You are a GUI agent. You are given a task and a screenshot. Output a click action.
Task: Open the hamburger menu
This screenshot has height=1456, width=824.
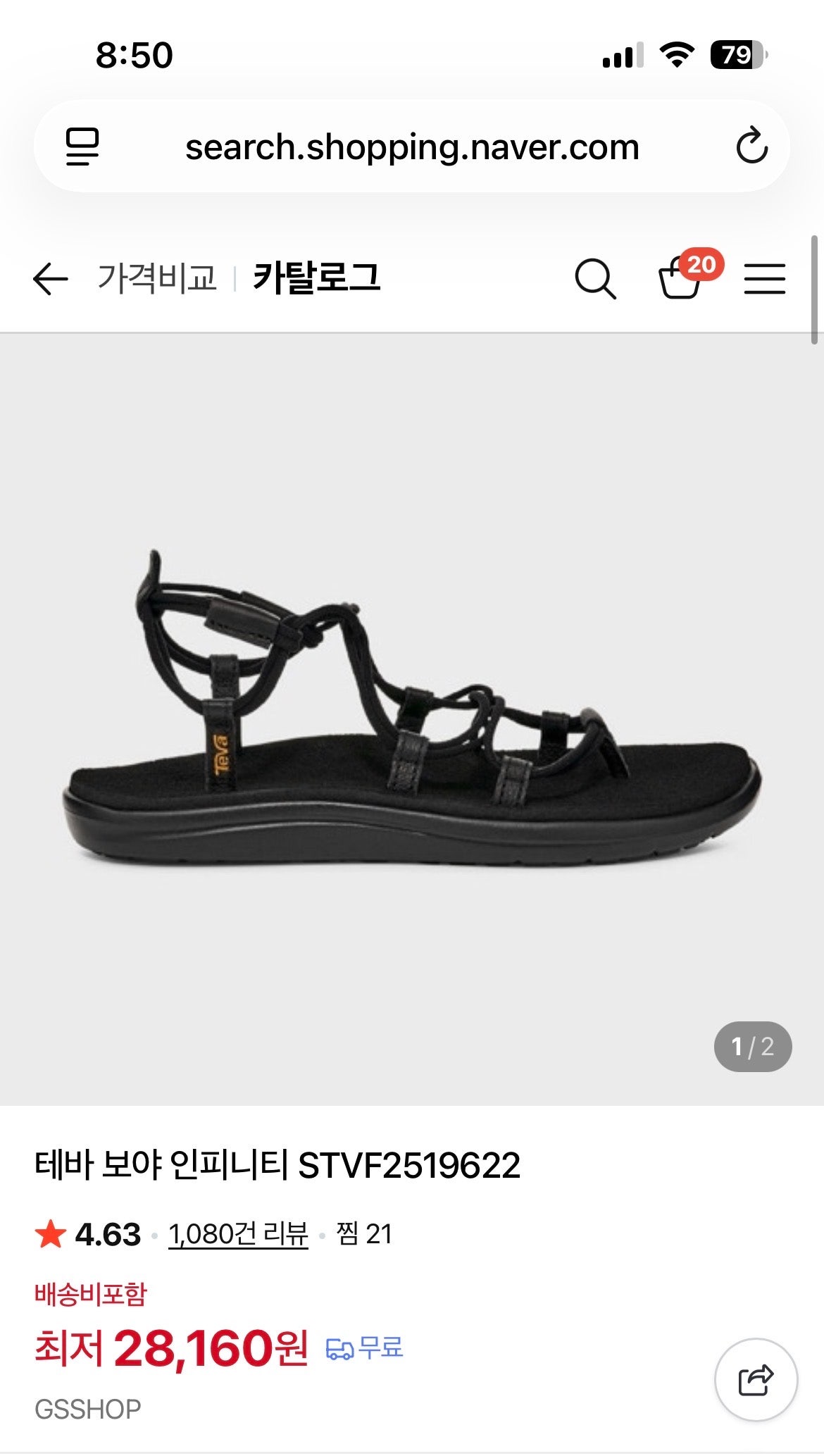(765, 279)
